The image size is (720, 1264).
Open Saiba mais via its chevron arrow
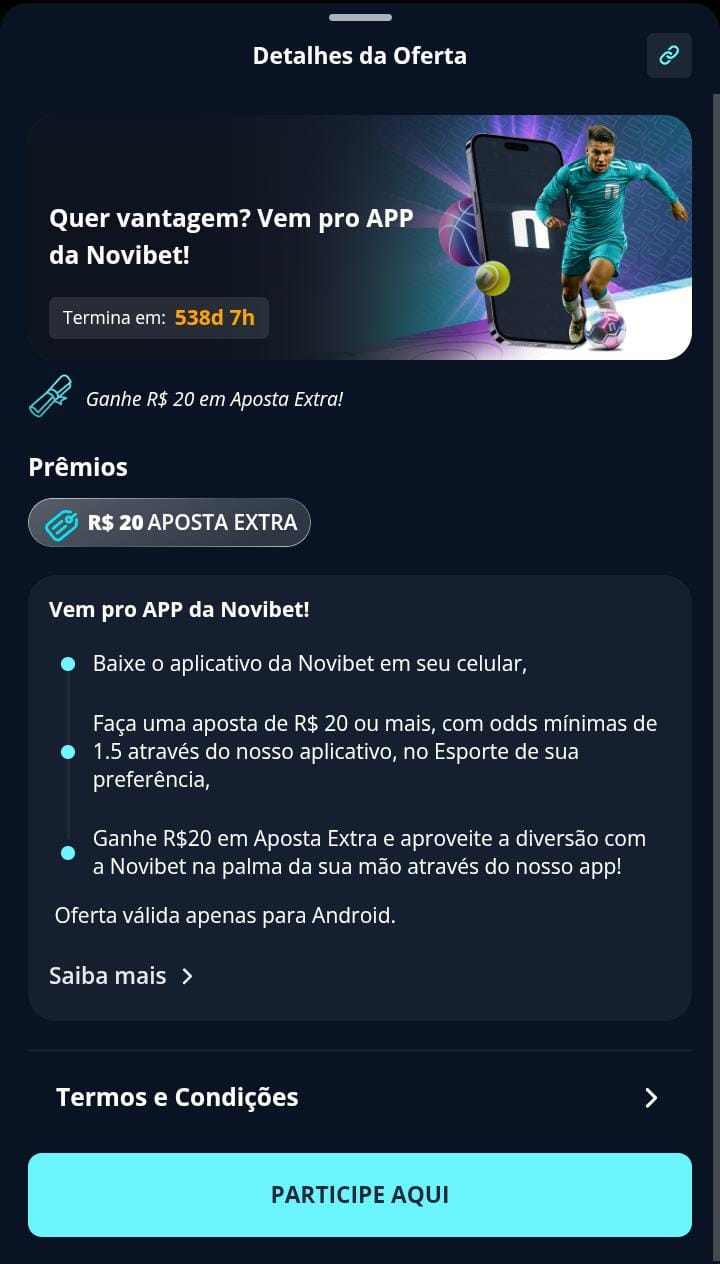[x=186, y=977]
